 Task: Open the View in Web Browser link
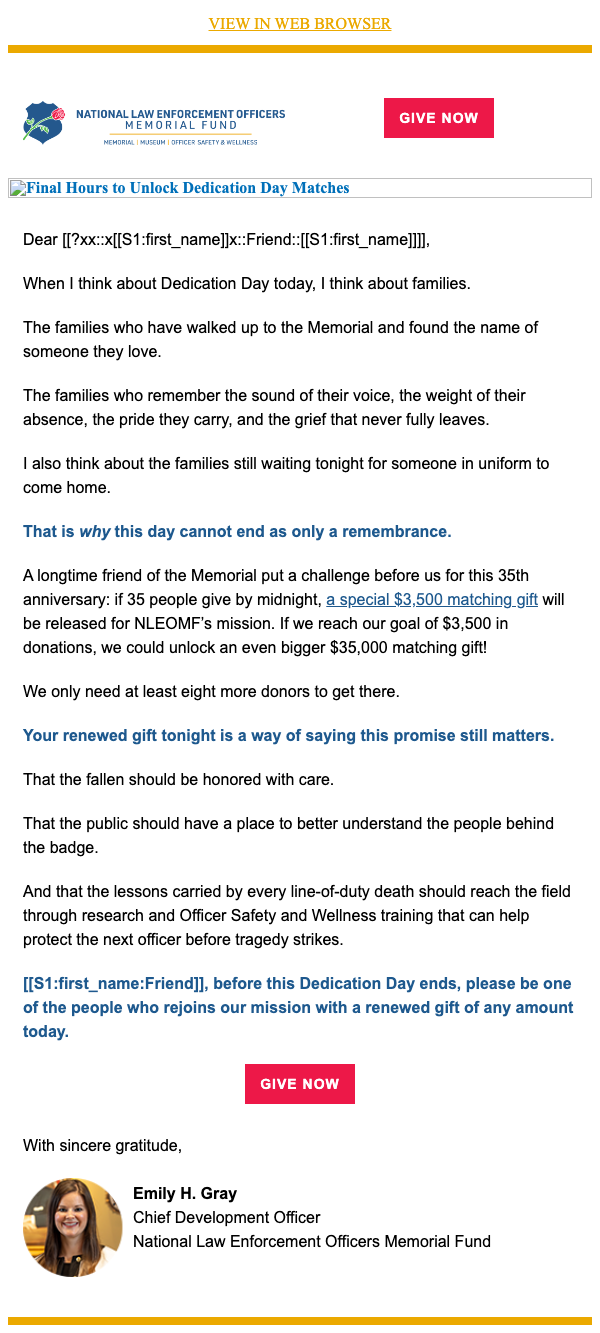[299, 23]
